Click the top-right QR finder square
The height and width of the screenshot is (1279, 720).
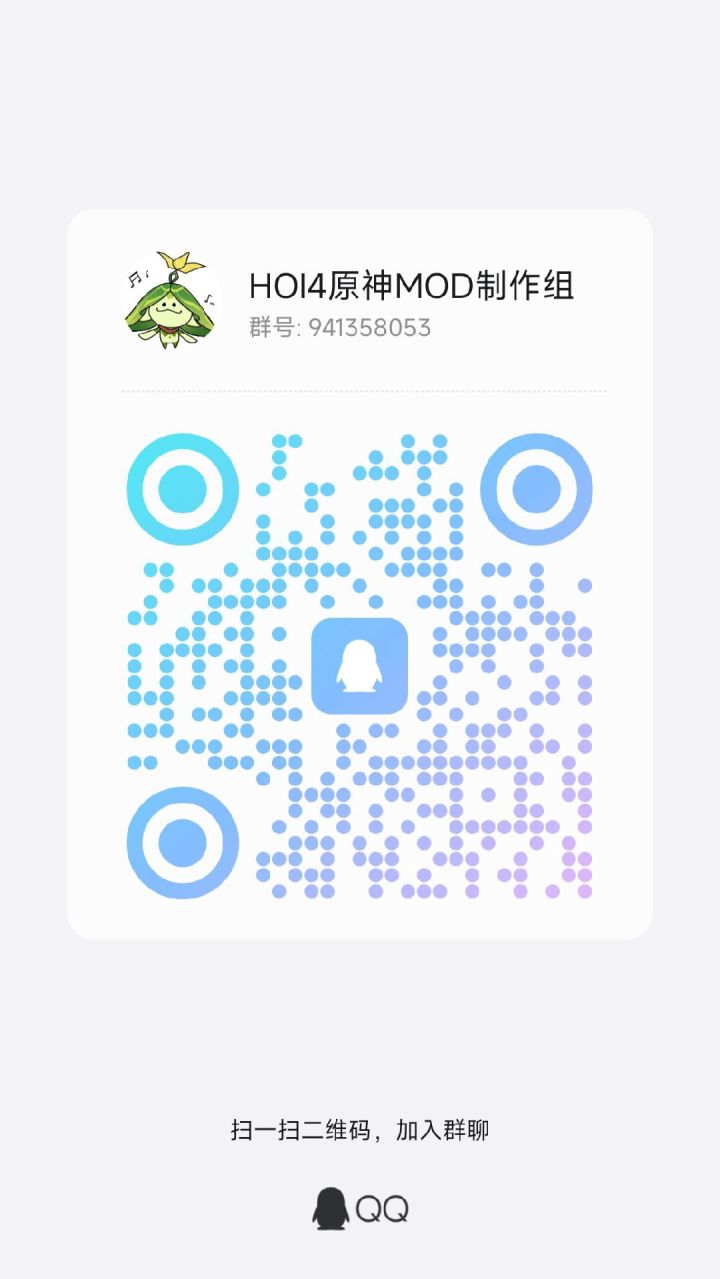(539, 487)
